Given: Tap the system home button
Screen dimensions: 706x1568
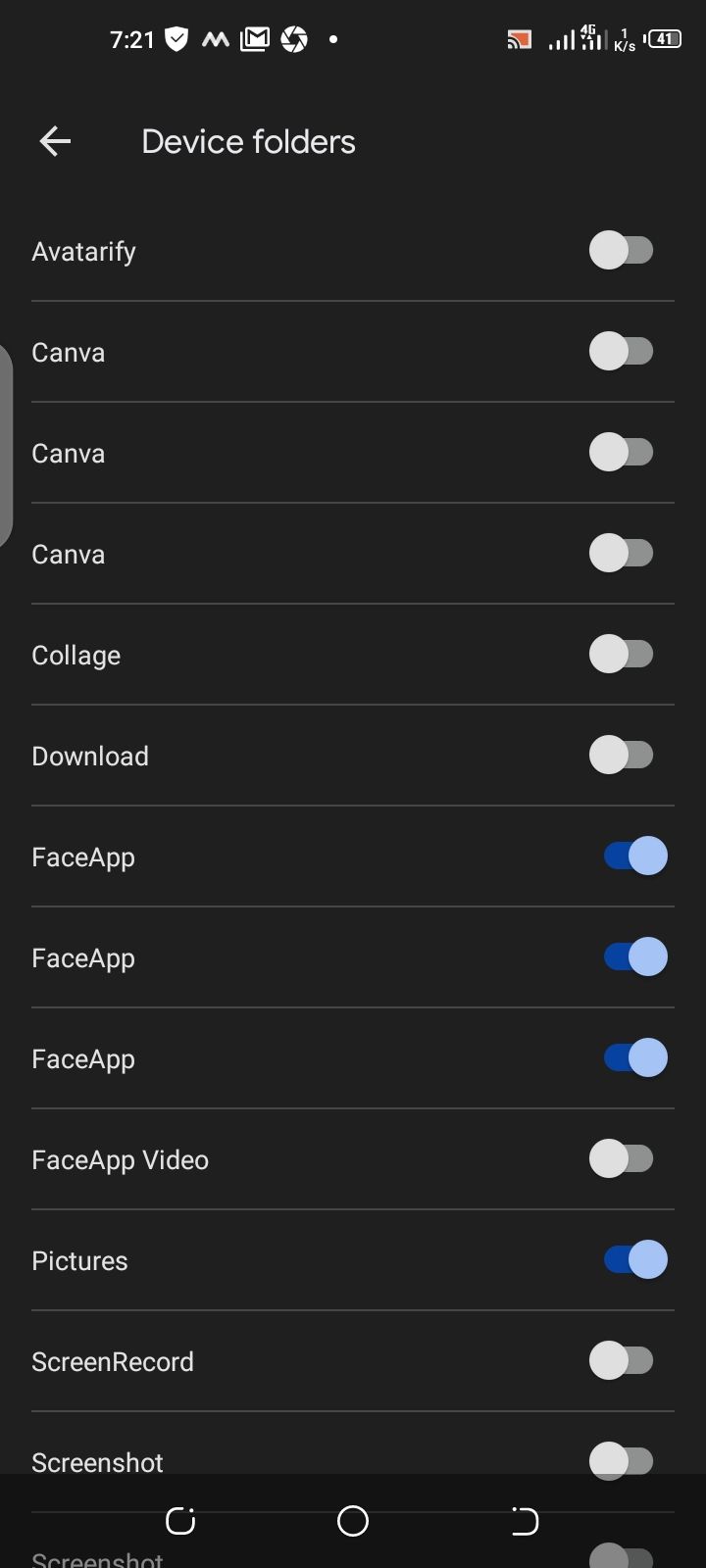Looking at the screenshot, I should tap(353, 1521).
